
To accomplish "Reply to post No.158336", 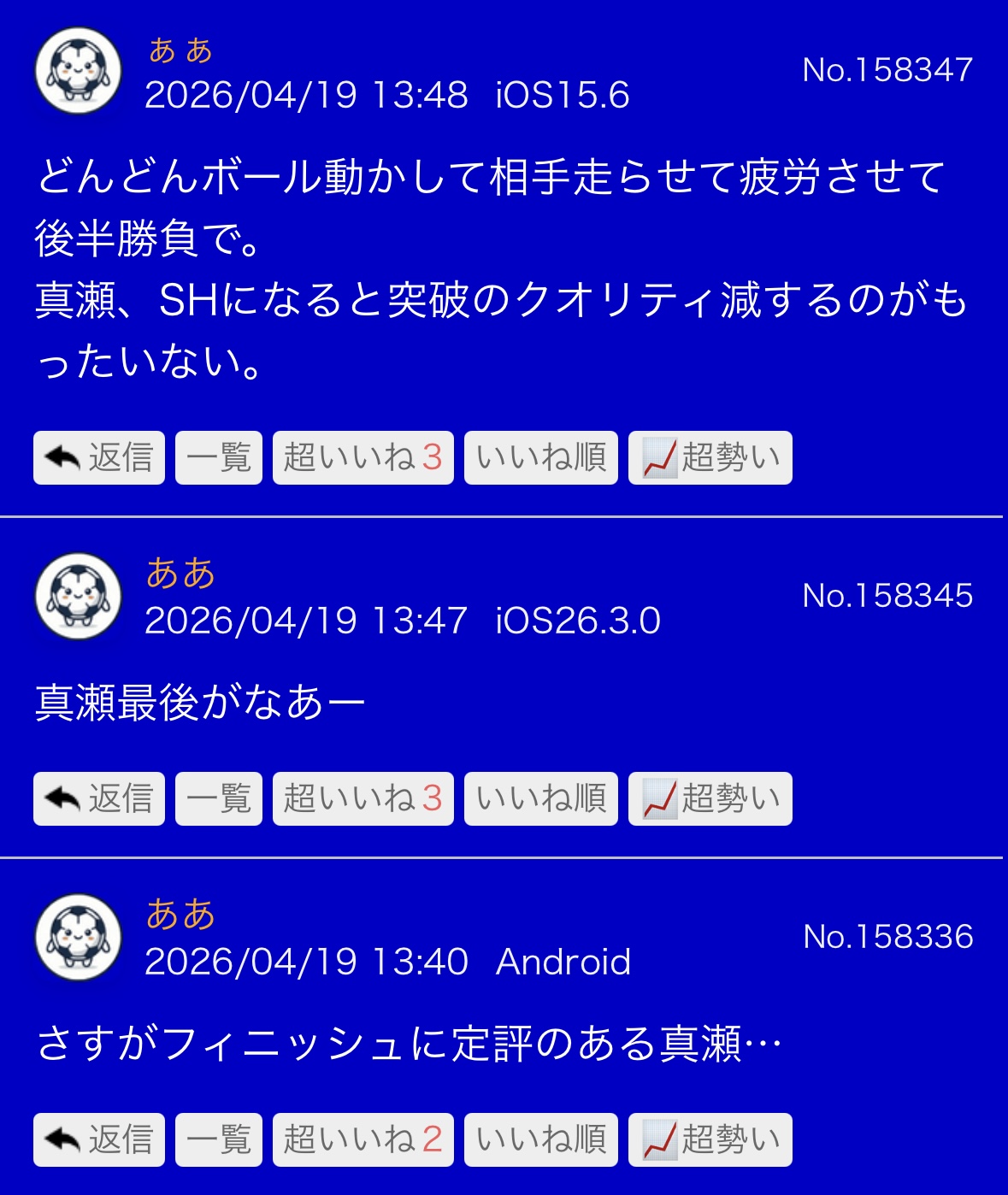I will tap(99, 1139).
